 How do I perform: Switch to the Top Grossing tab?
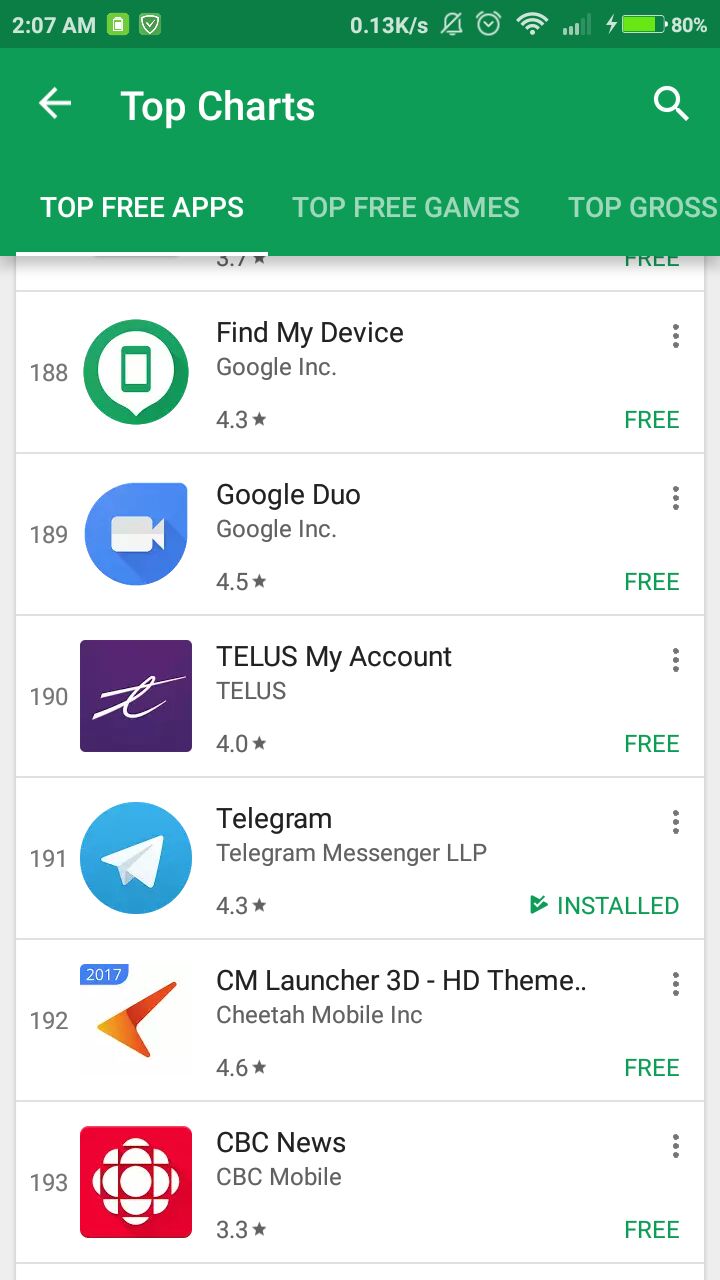coord(642,207)
